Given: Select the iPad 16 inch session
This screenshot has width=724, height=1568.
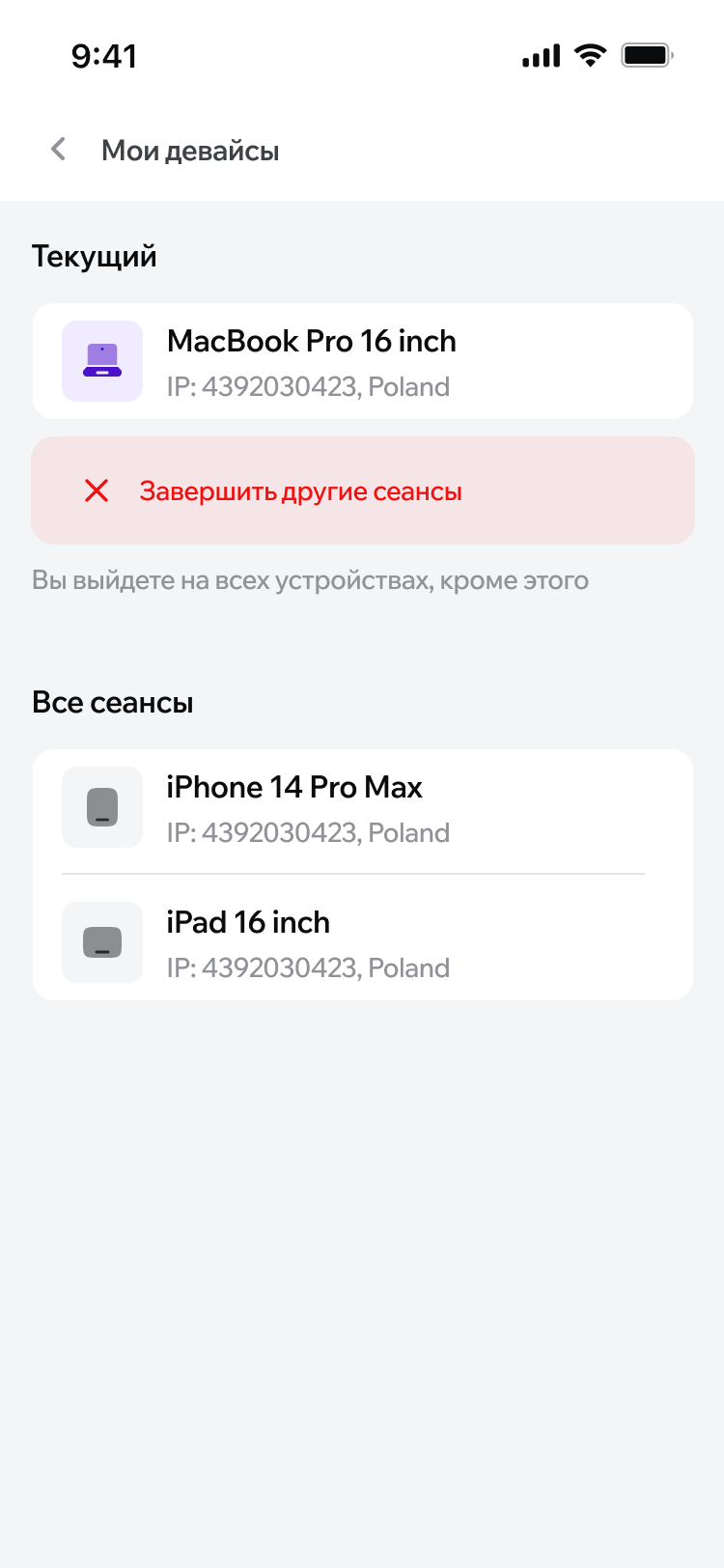Looking at the screenshot, I should (x=363, y=942).
